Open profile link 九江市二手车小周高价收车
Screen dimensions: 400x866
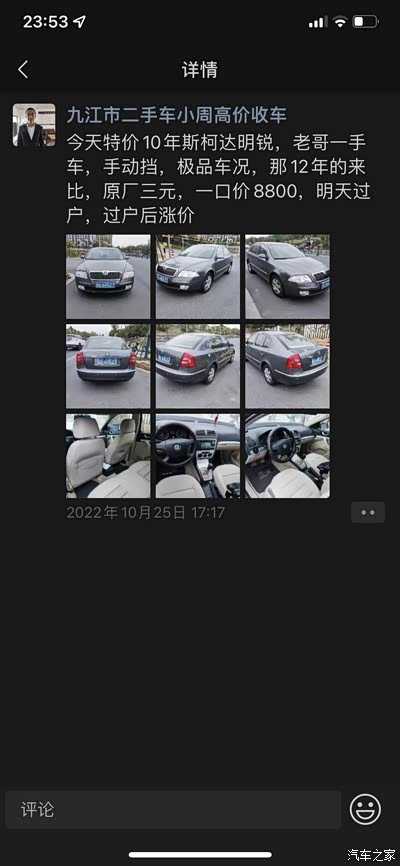177,115
